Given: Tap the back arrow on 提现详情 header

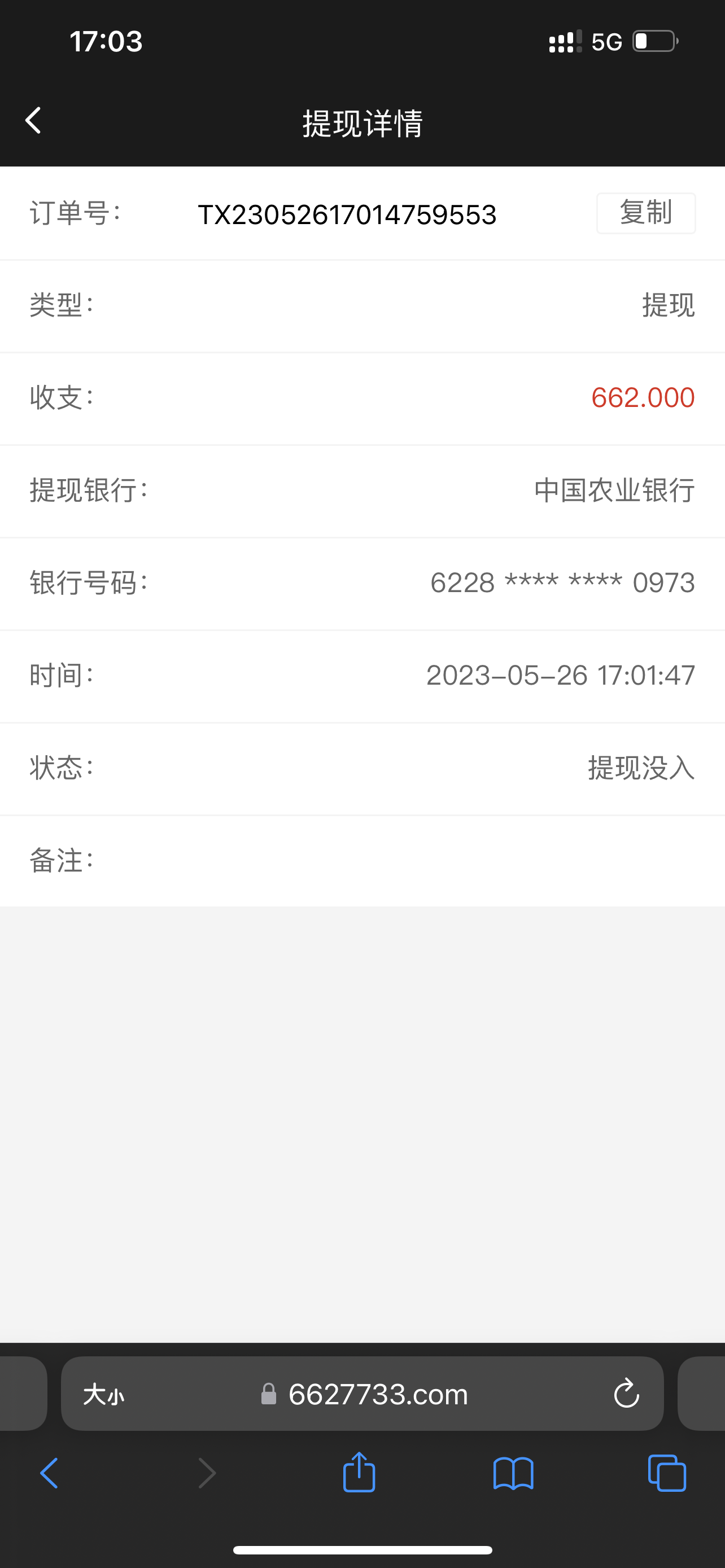Looking at the screenshot, I should (33, 120).
